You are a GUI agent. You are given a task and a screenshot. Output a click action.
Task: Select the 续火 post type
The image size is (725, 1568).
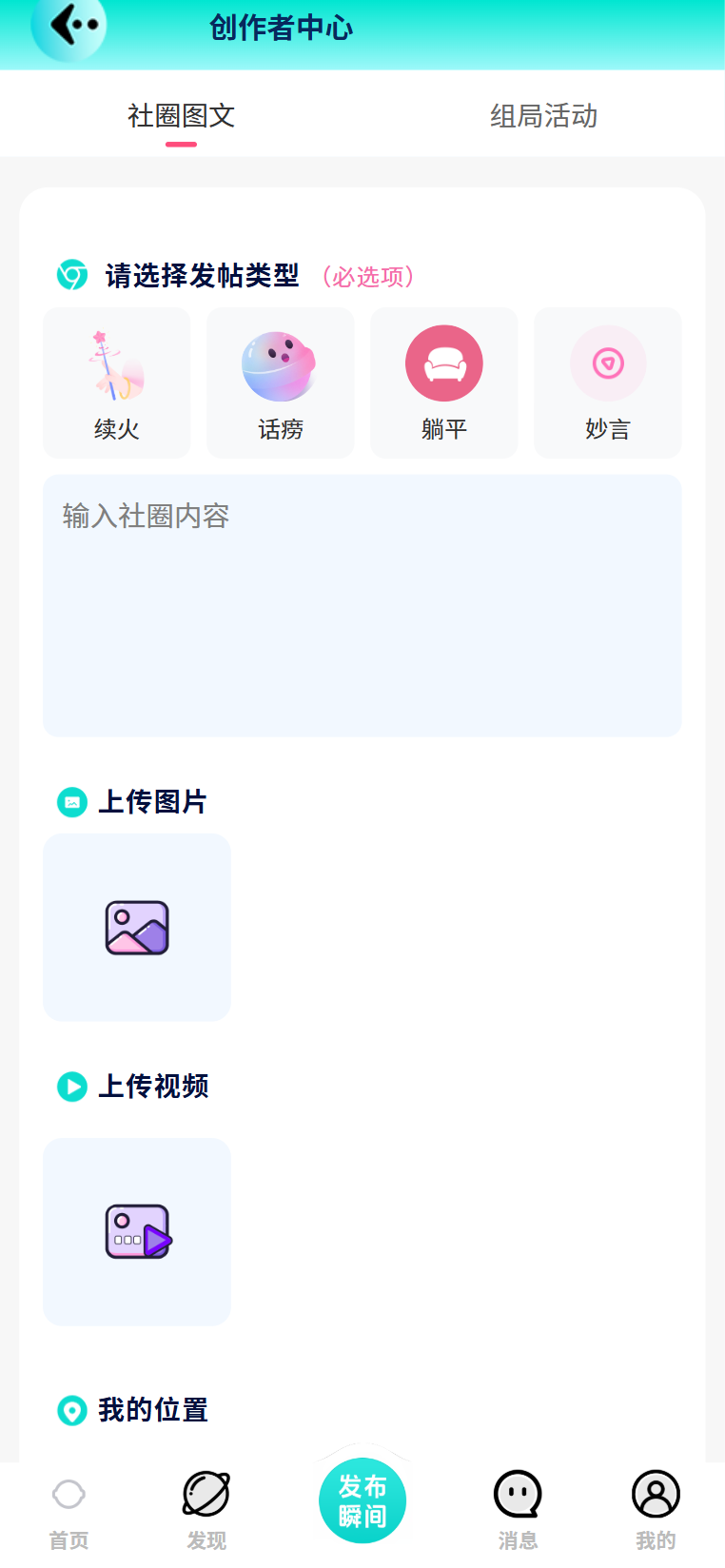pyautogui.click(x=116, y=382)
